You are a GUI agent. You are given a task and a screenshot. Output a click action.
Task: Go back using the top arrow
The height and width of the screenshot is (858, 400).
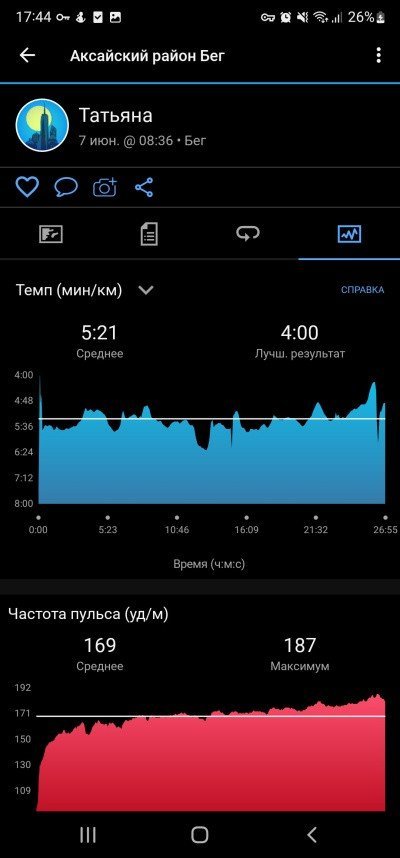point(27,55)
